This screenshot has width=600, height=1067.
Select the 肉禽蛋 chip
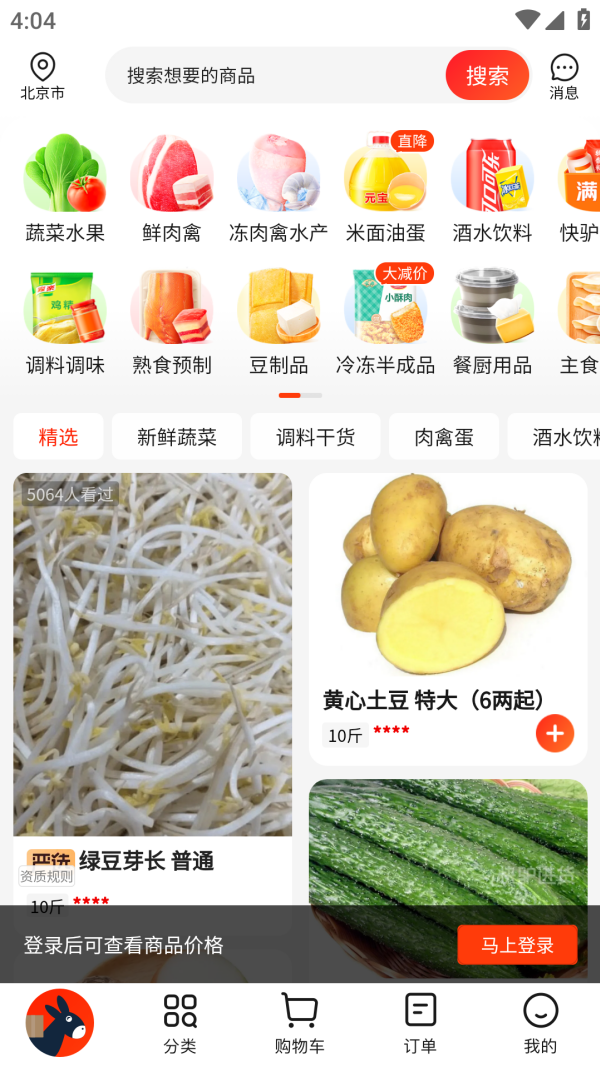(444, 437)
